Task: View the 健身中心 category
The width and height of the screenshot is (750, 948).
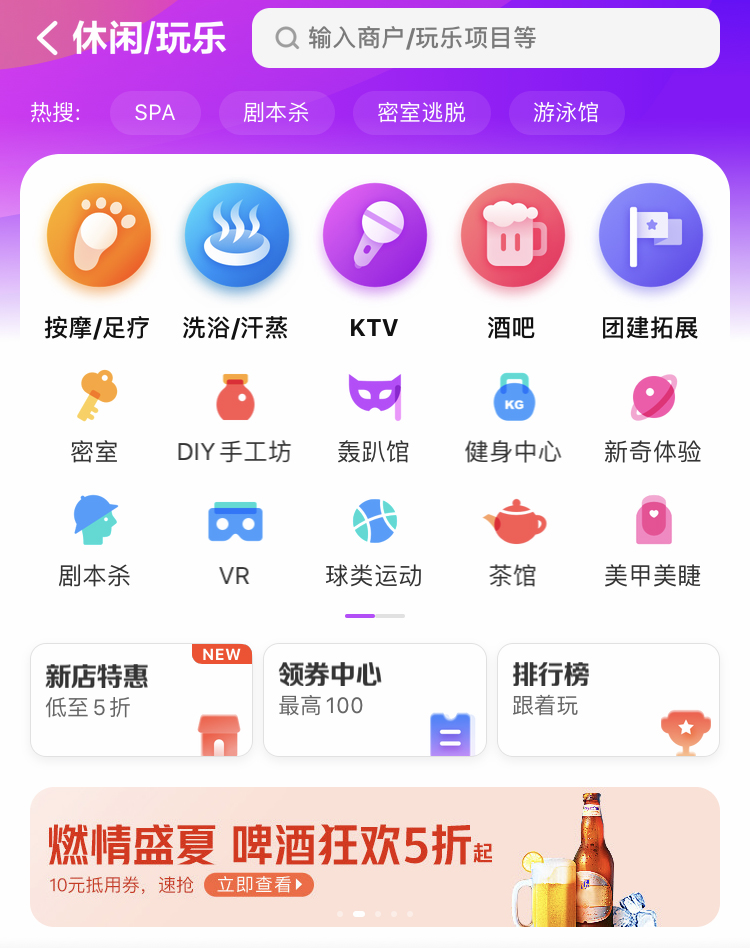Action: (513, 417)
